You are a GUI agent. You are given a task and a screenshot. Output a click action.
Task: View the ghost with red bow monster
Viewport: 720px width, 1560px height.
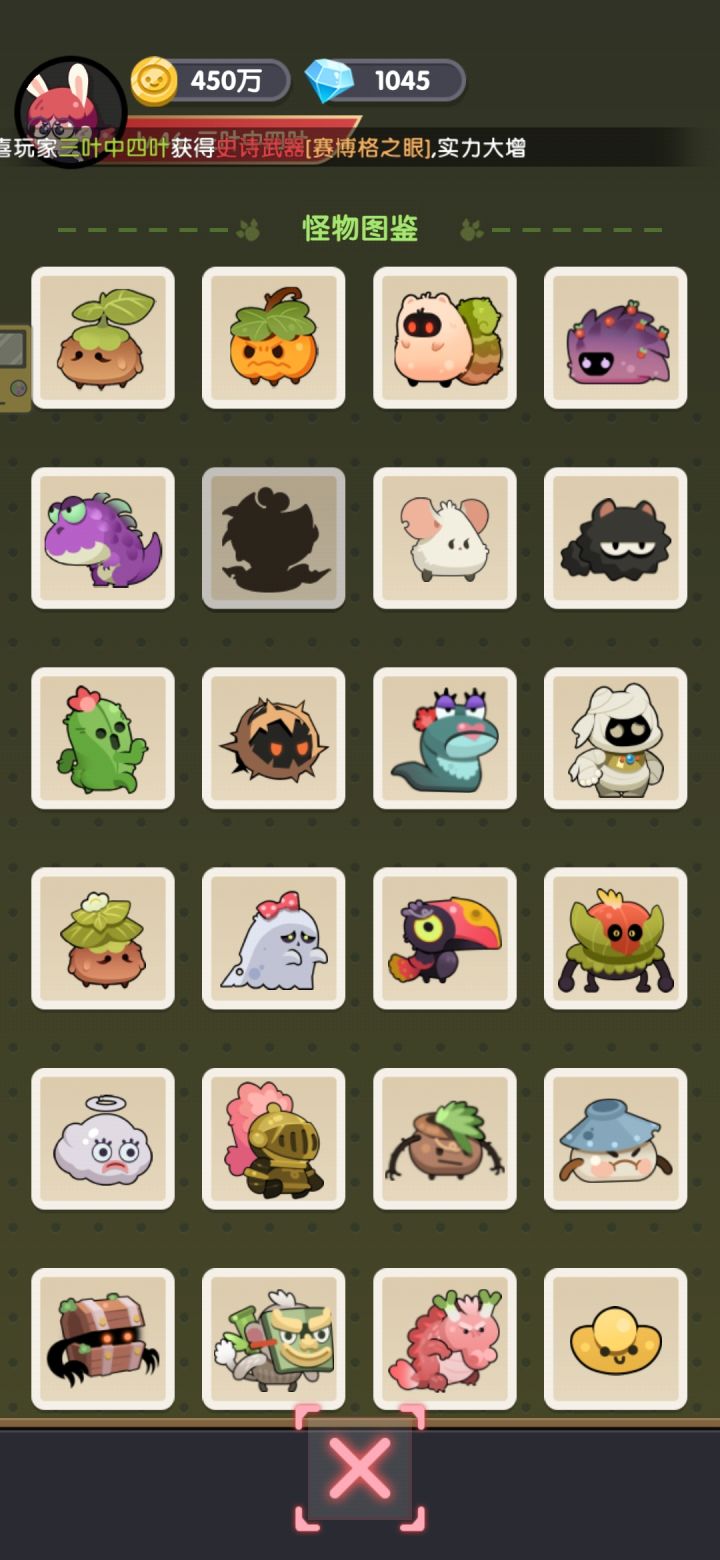point(274,938)
